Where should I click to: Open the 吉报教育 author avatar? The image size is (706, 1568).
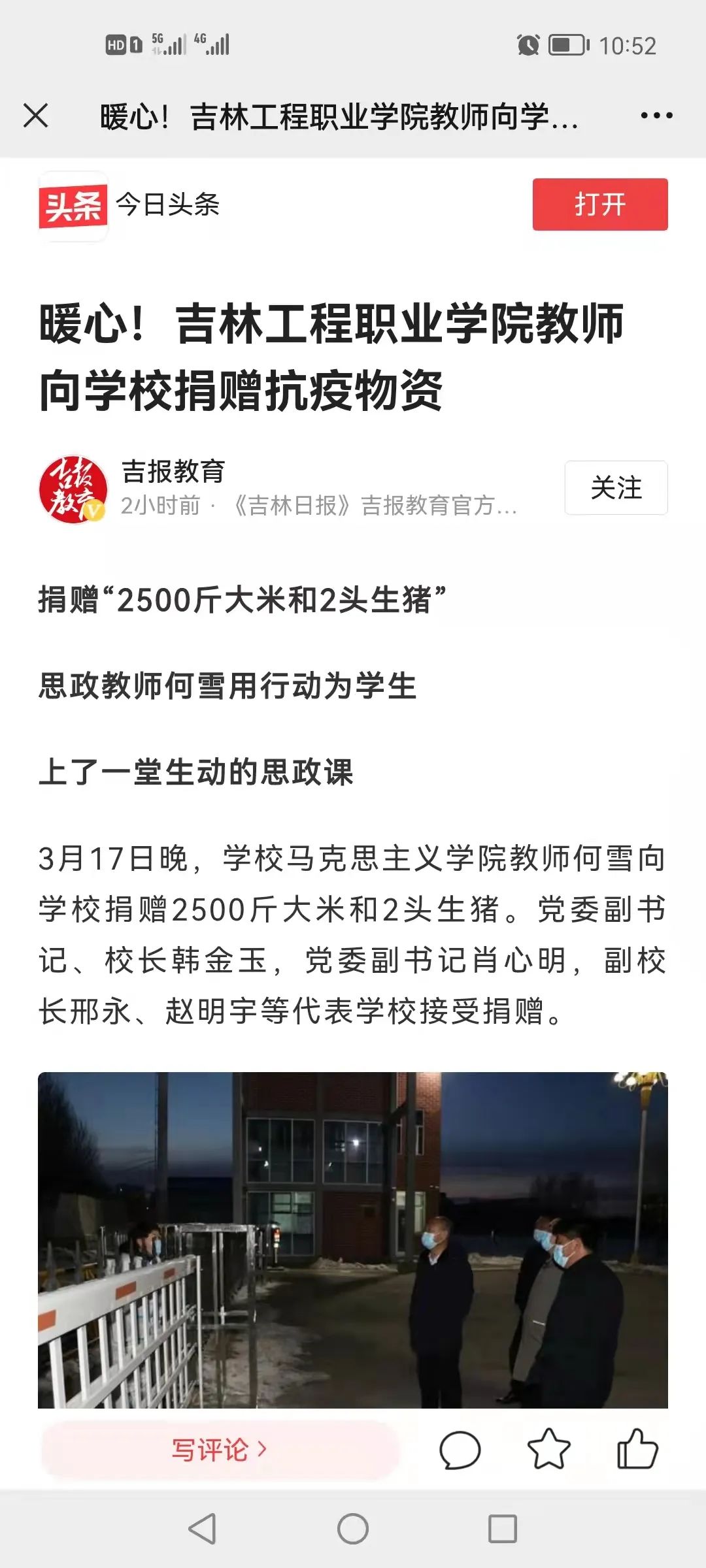pos(73,489)
